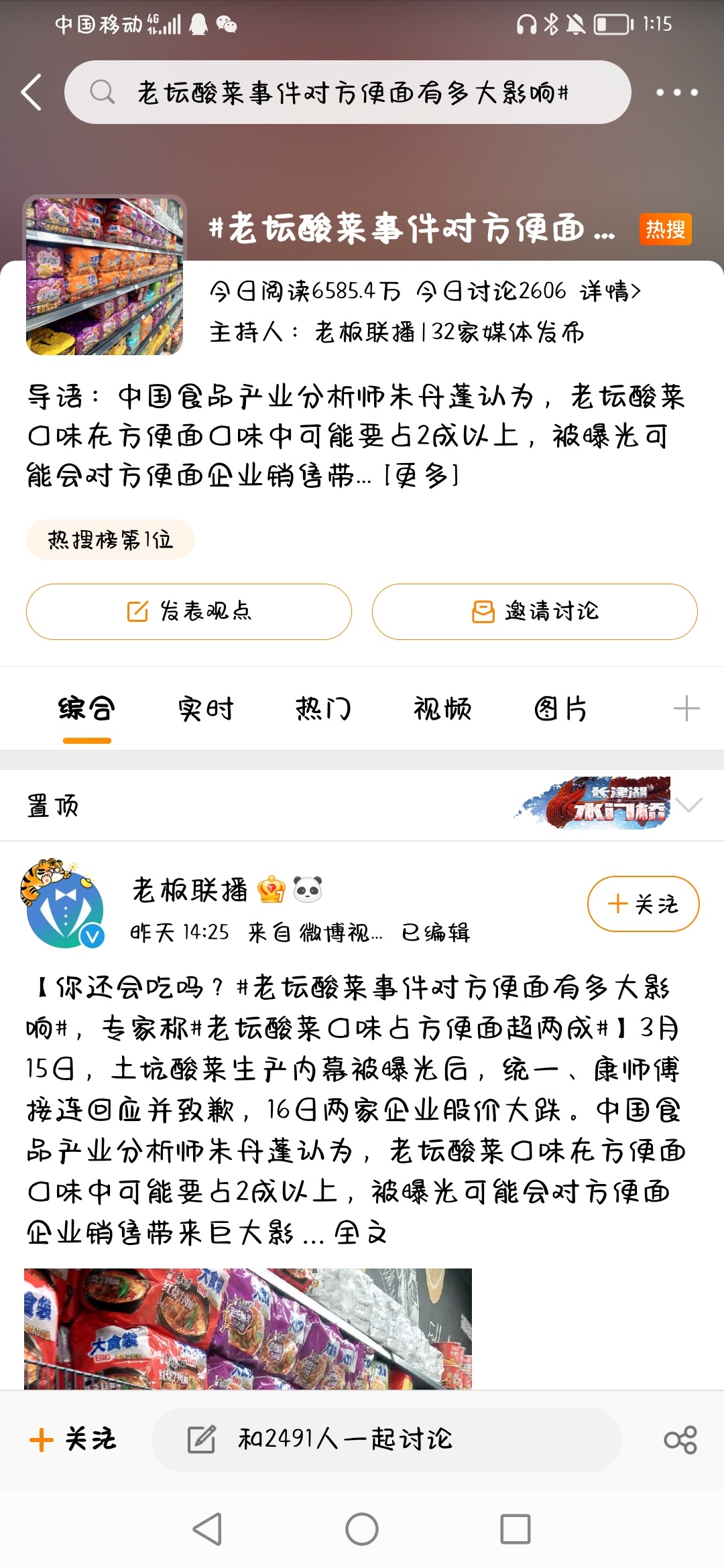Screen dimensions: 724x1568
Task: Follow this topic via bottom +关注
Action: [x=74, y=1439]
